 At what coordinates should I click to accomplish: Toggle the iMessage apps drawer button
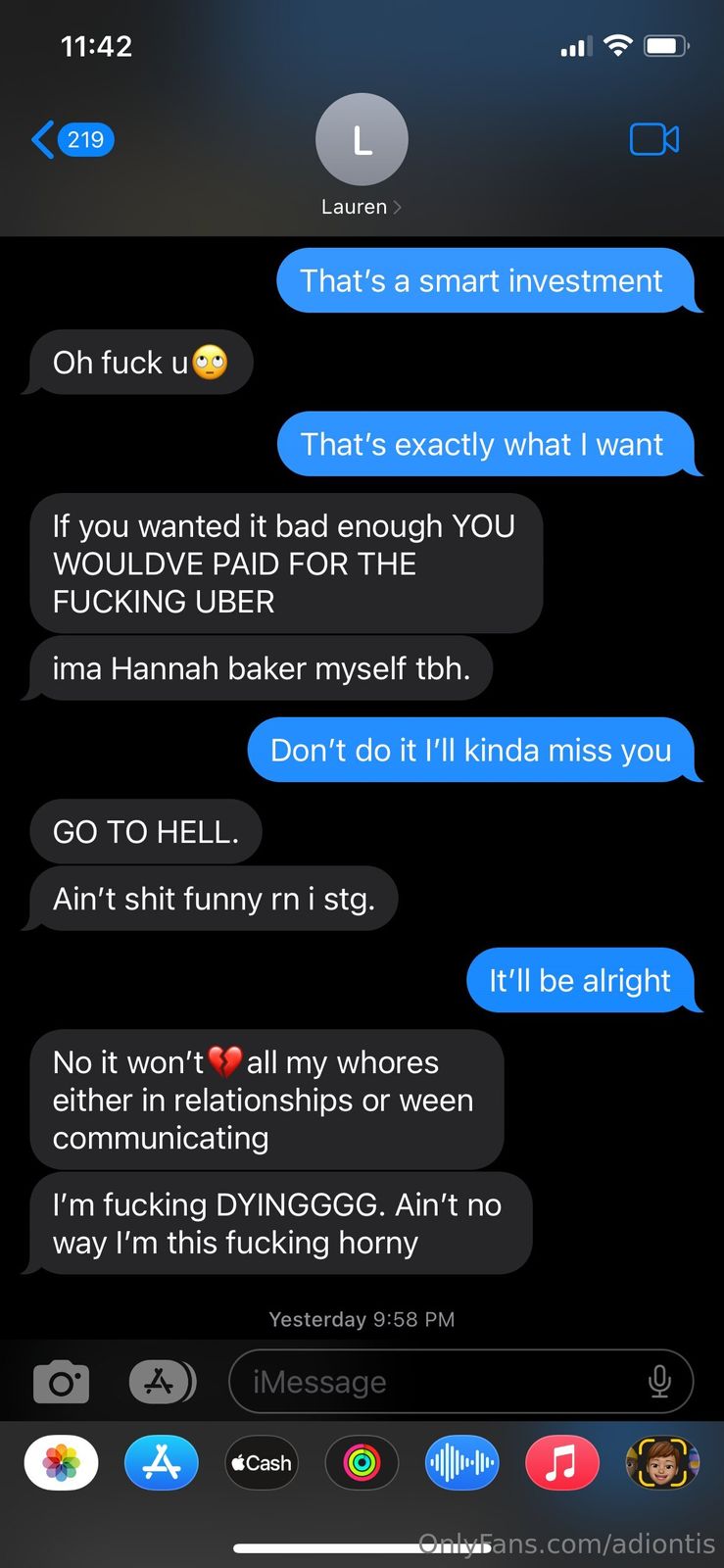[x=162, y=1382]
